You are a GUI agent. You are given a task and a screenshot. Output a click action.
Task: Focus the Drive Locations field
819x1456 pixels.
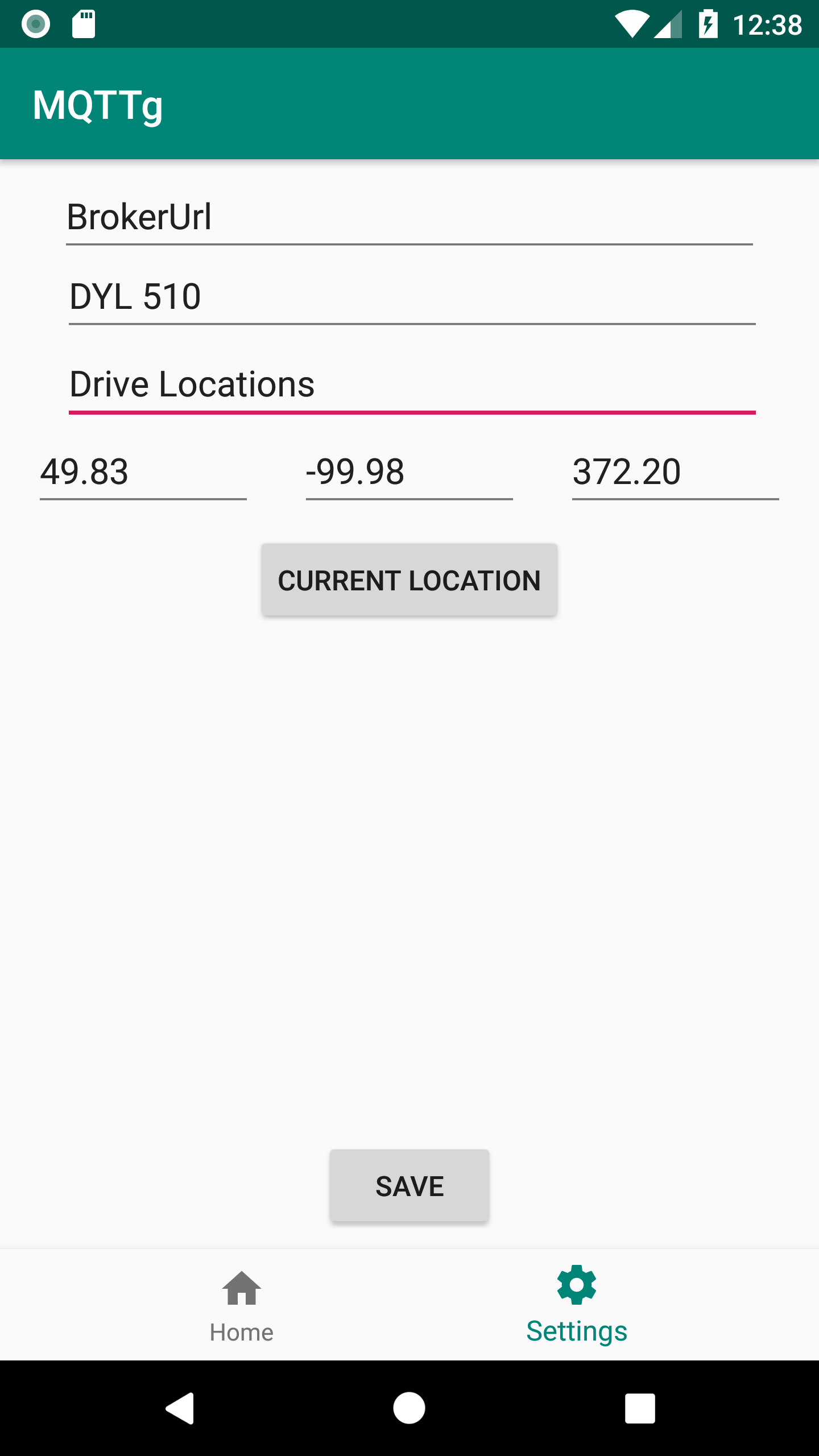pos(412,384)
